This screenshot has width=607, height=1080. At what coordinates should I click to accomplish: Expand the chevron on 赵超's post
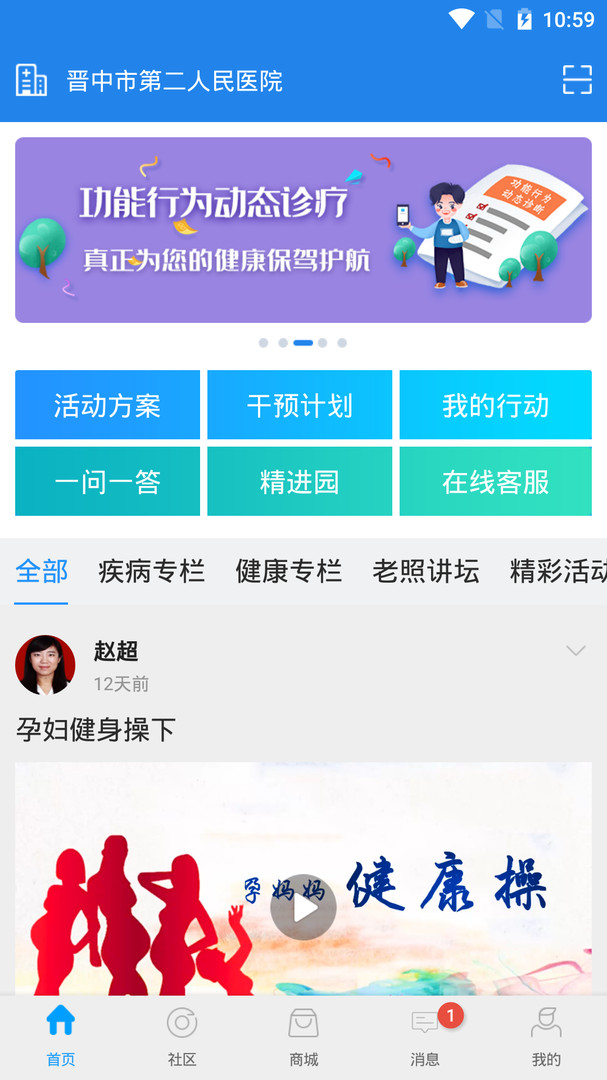pos(575,651)
